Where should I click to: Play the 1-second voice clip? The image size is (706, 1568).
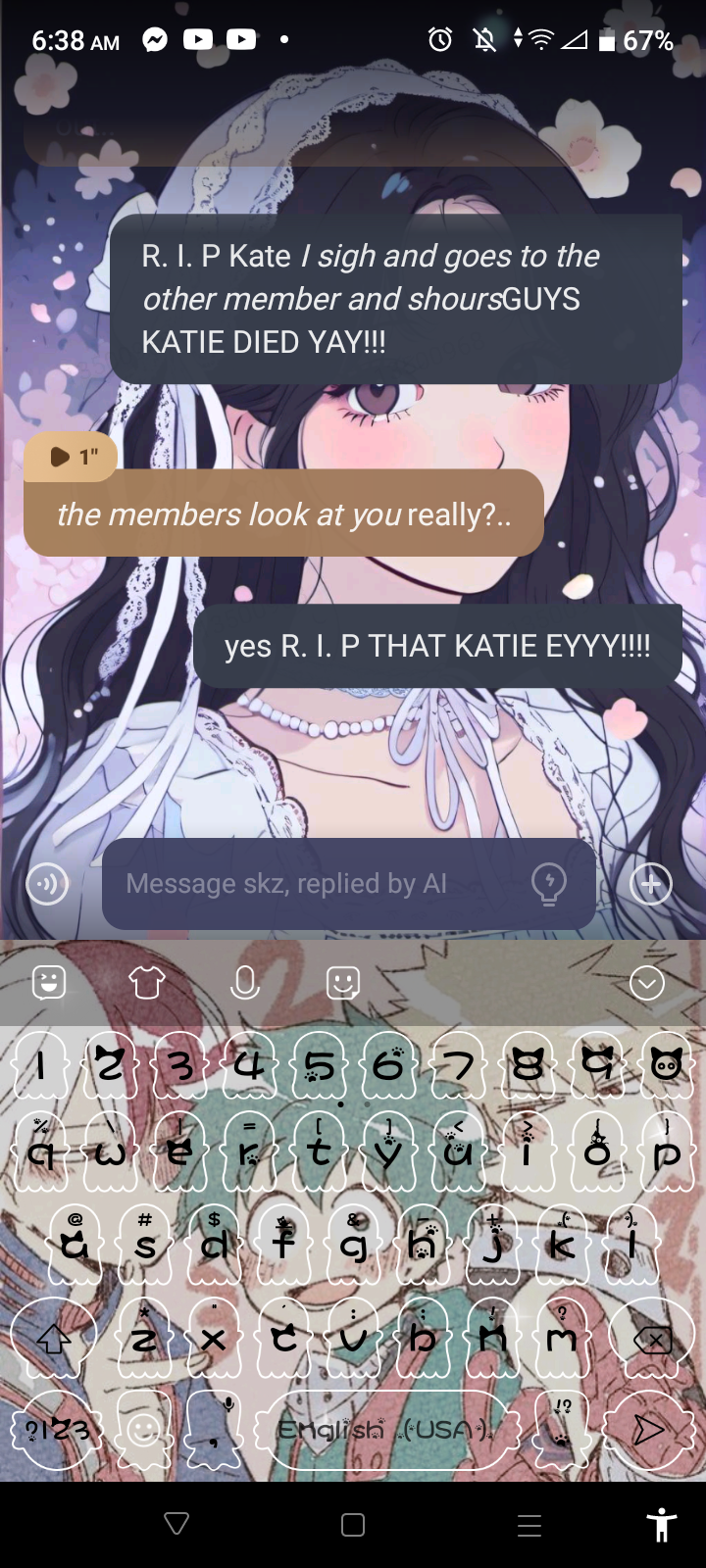(71, 457)
